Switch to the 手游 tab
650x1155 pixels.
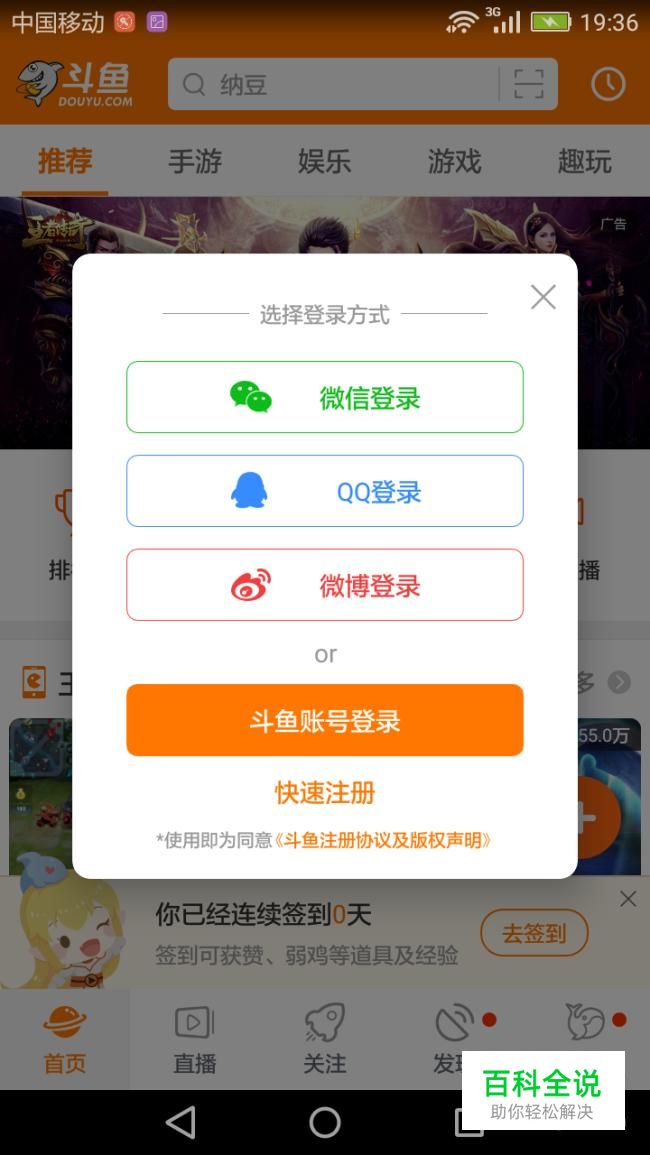[195, 161]
